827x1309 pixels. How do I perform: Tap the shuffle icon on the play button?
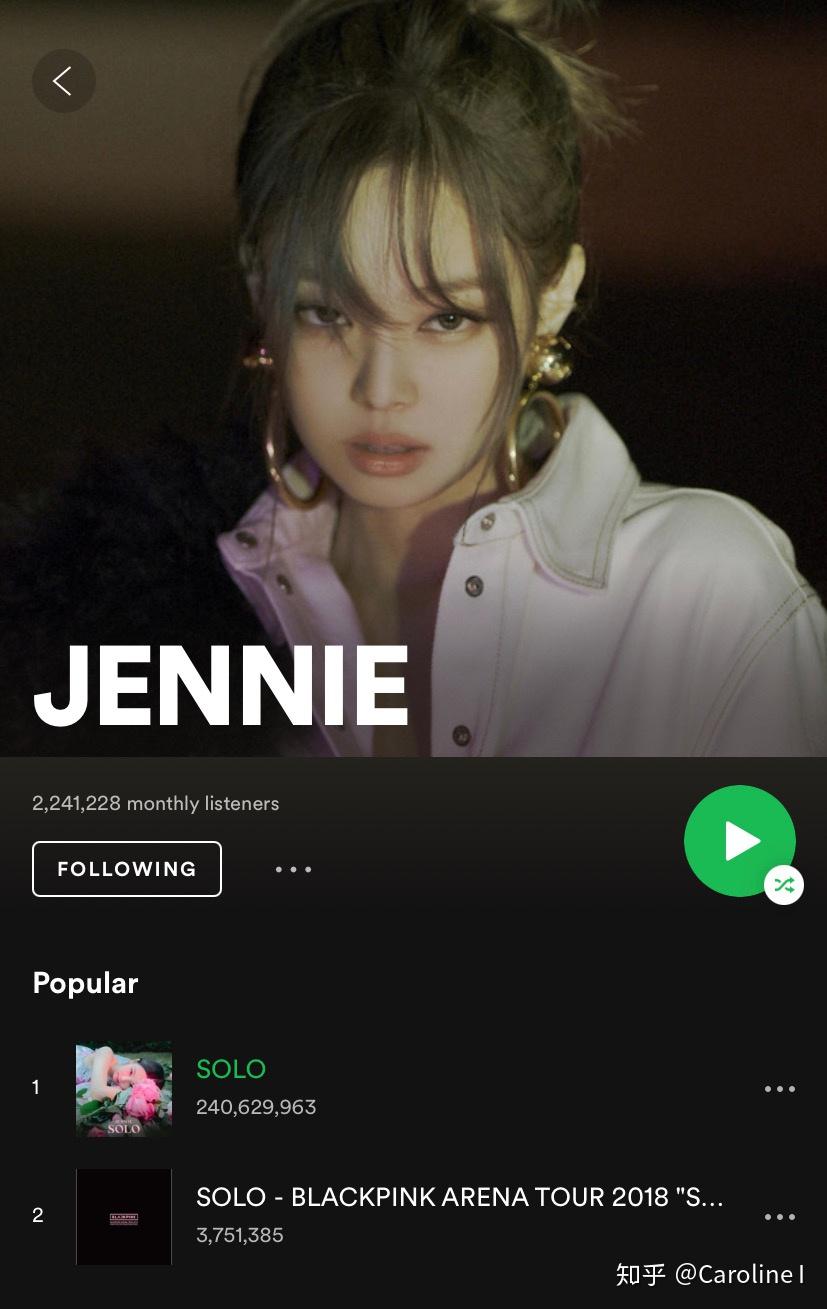(x=784, y=885)
